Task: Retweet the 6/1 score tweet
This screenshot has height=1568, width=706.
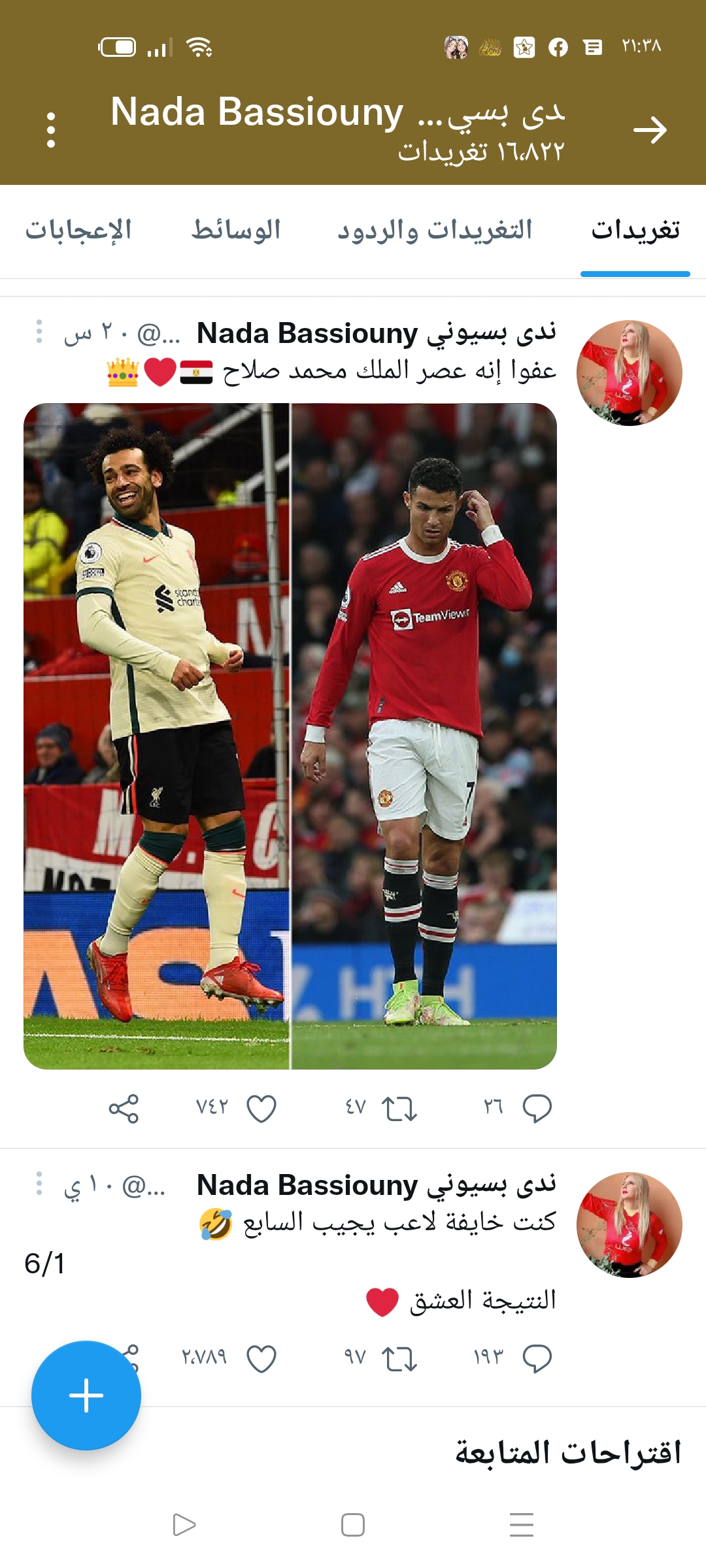Action: pos(399,1359)
